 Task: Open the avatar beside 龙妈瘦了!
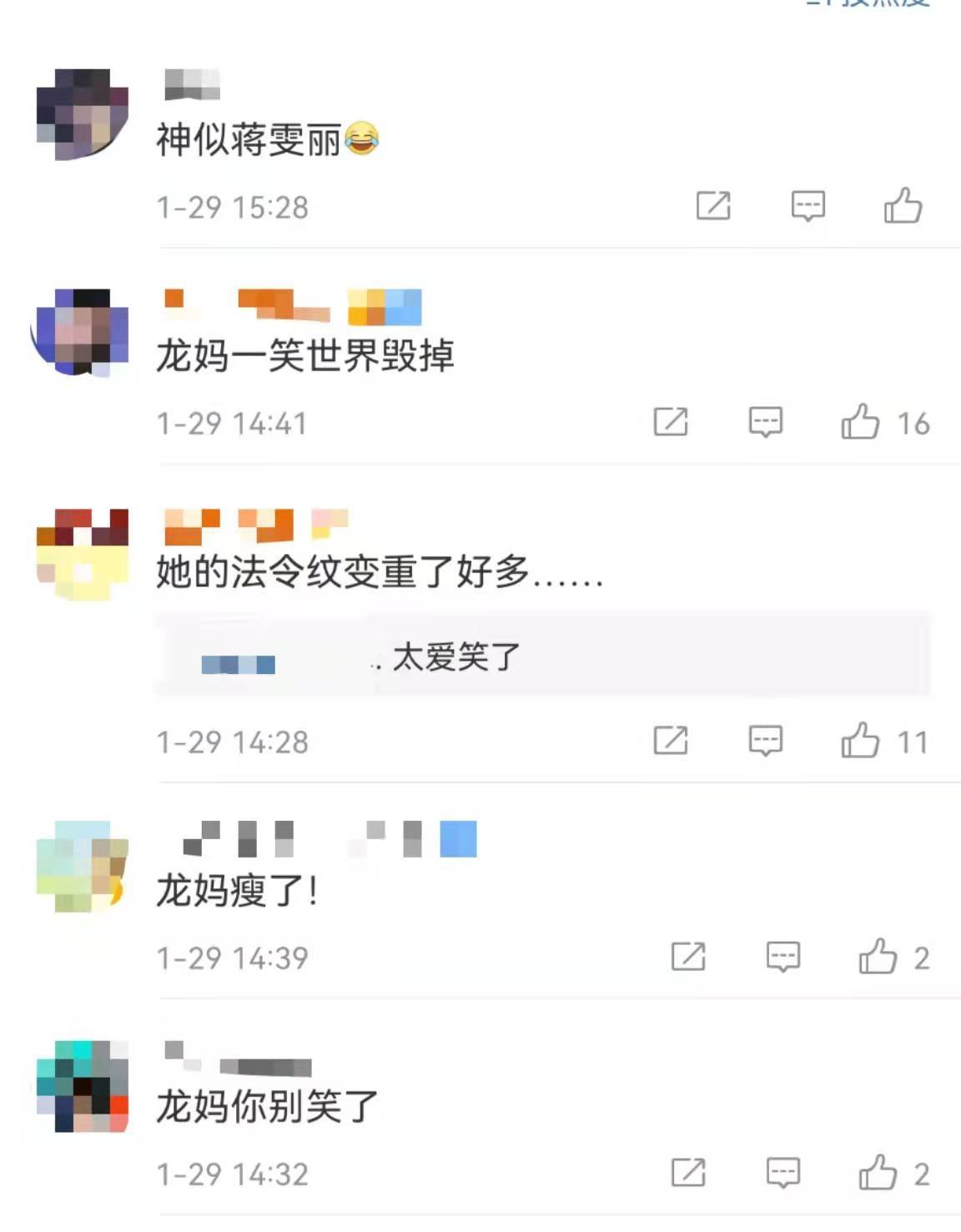point(83,866)
